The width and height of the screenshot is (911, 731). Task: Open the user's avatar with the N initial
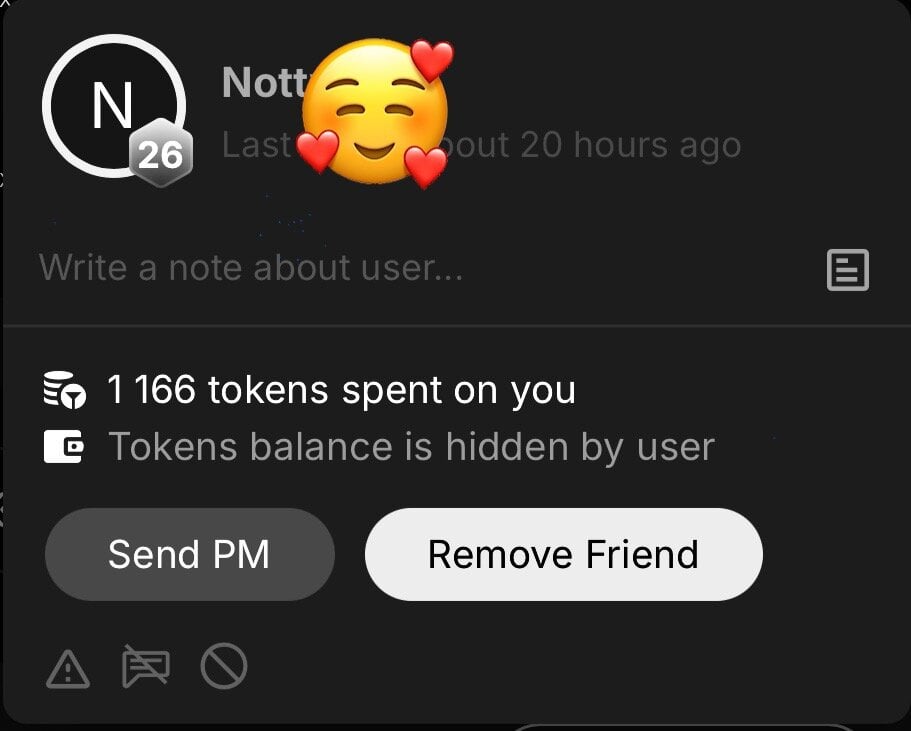click(112, 106)
